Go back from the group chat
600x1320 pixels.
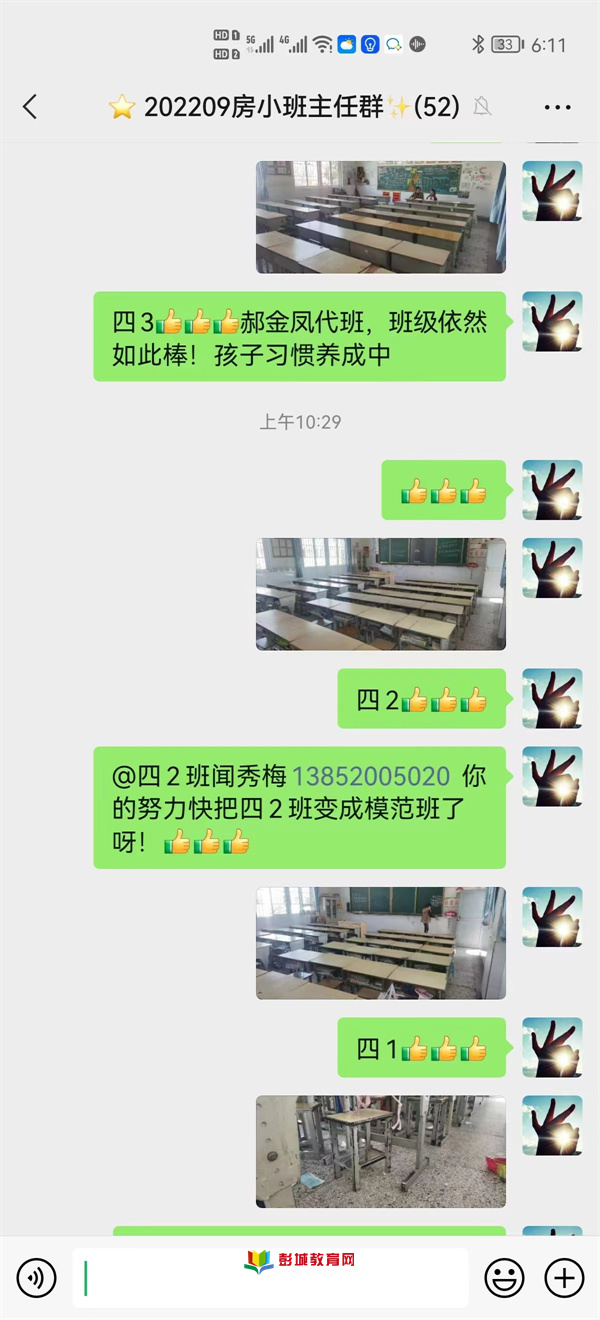[30, 107]
